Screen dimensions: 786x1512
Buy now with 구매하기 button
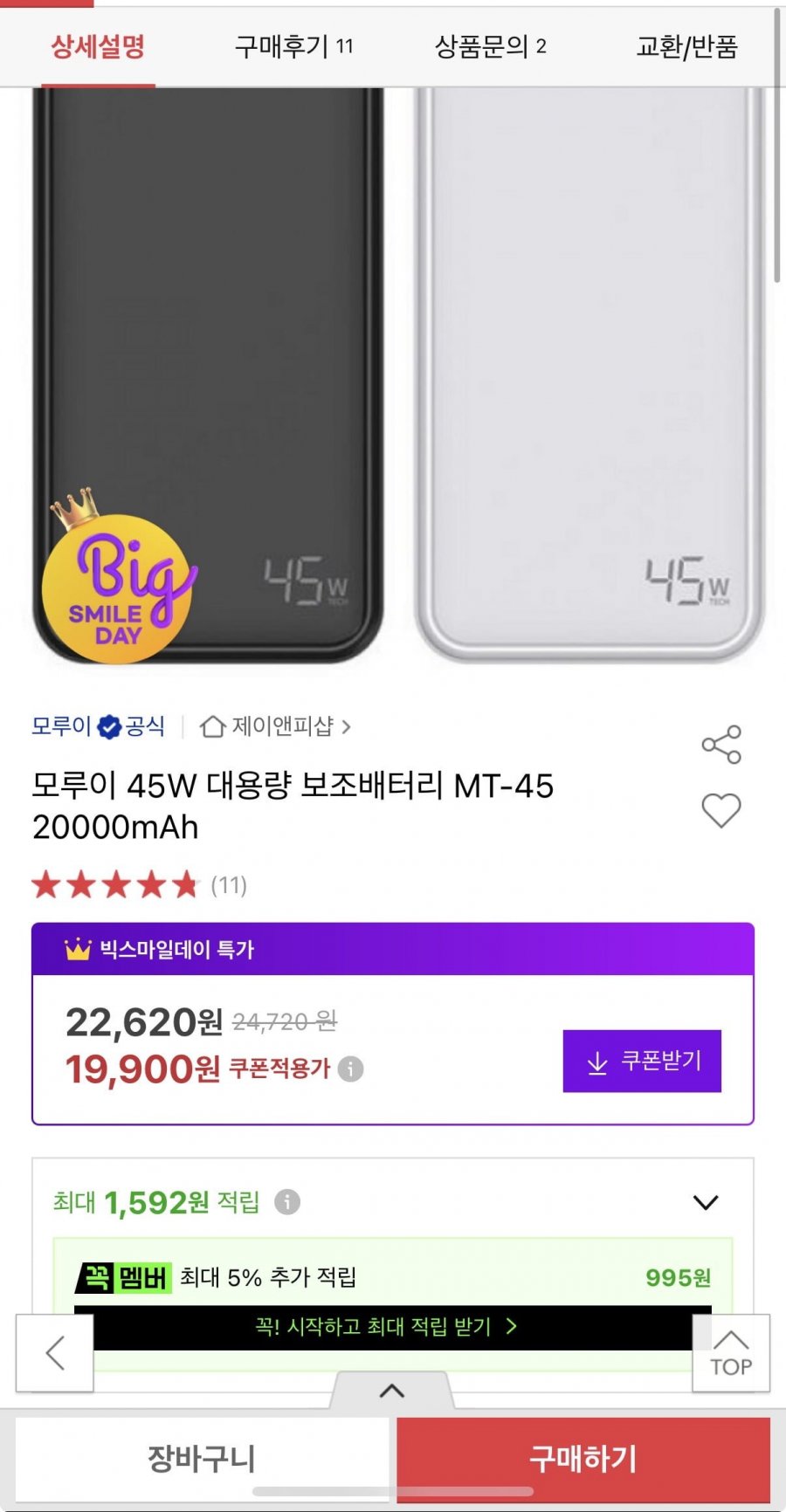[583, 1459]
